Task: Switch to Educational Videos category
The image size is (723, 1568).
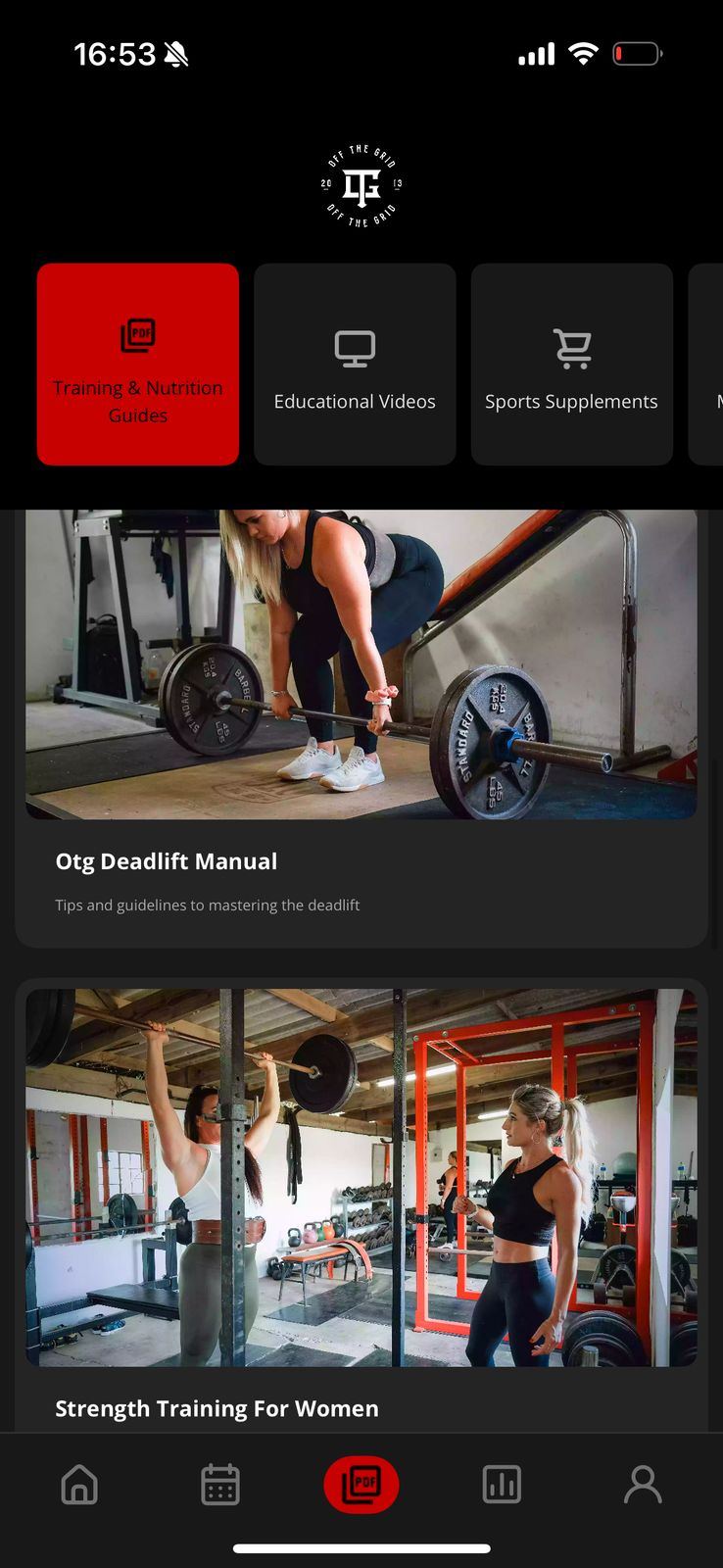Action: [355, 365]
